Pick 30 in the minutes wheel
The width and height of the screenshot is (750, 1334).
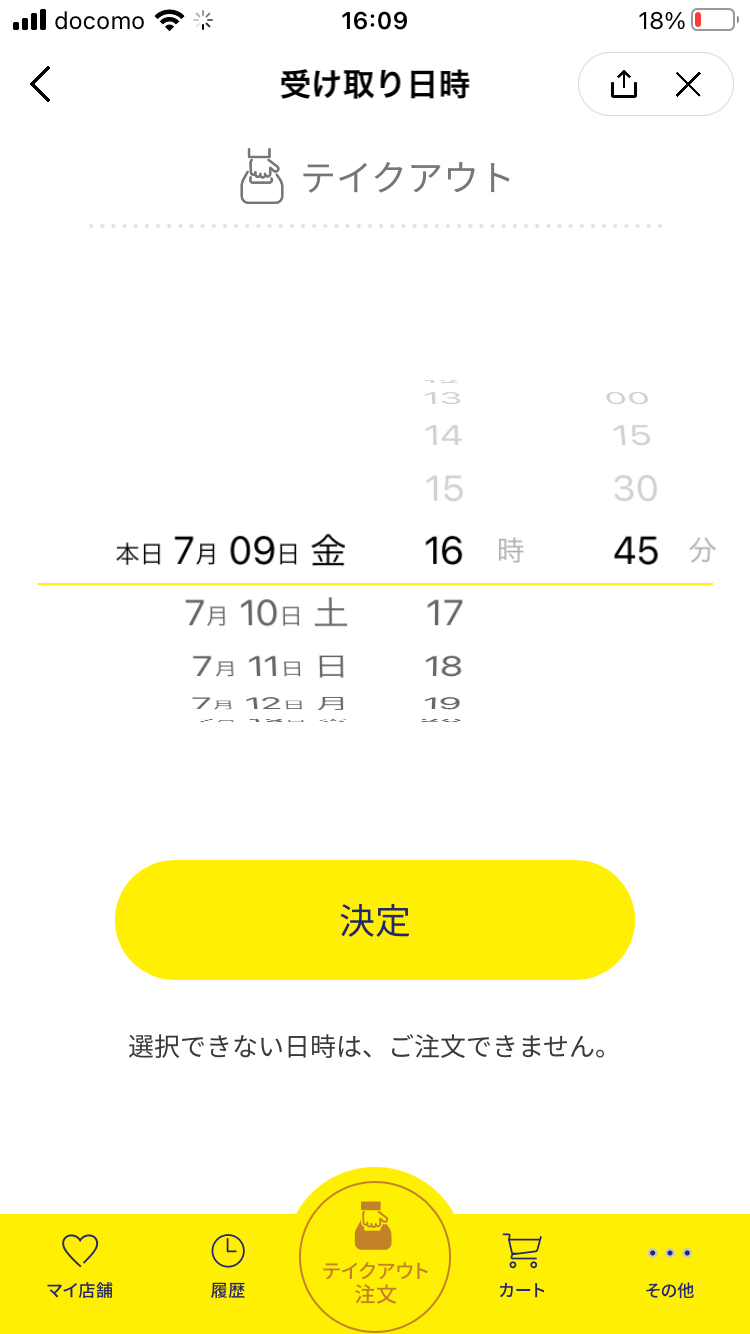[x=635, y=488]
